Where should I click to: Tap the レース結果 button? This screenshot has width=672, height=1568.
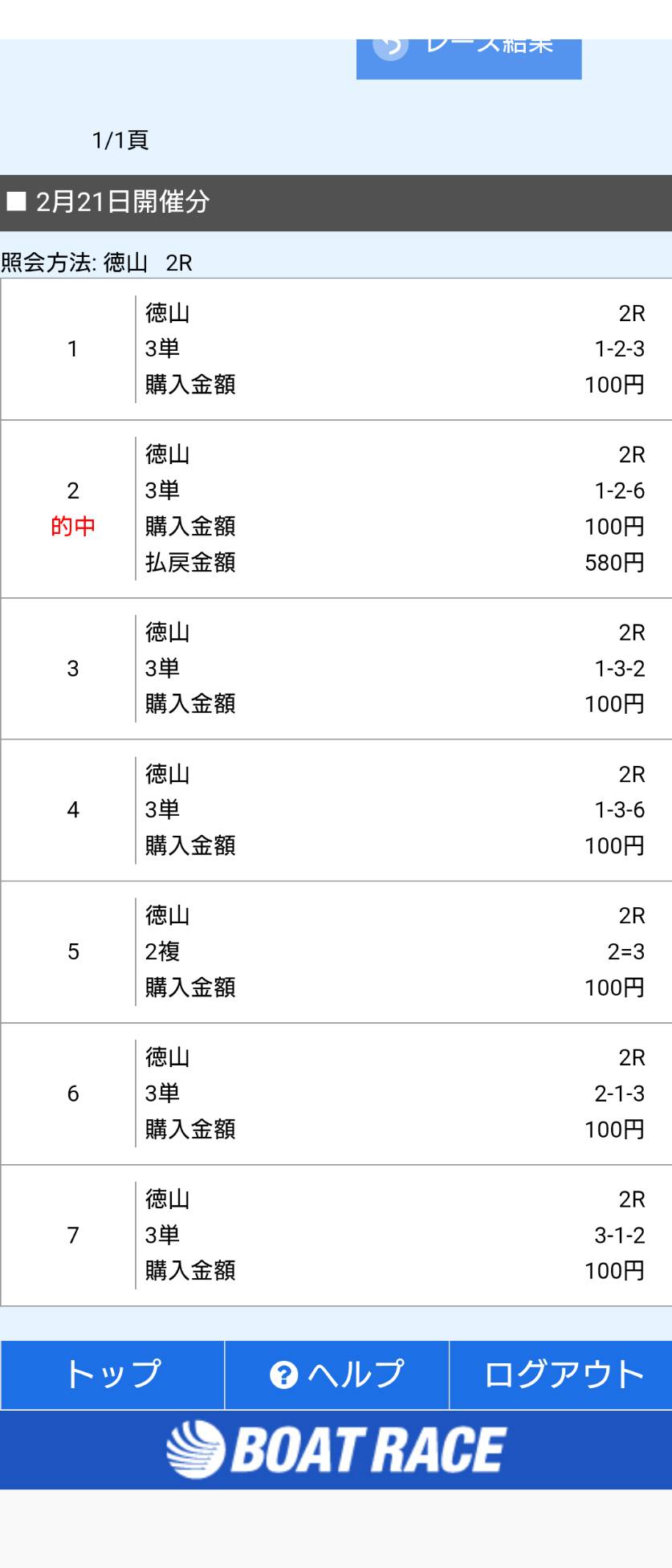(469, 56)
